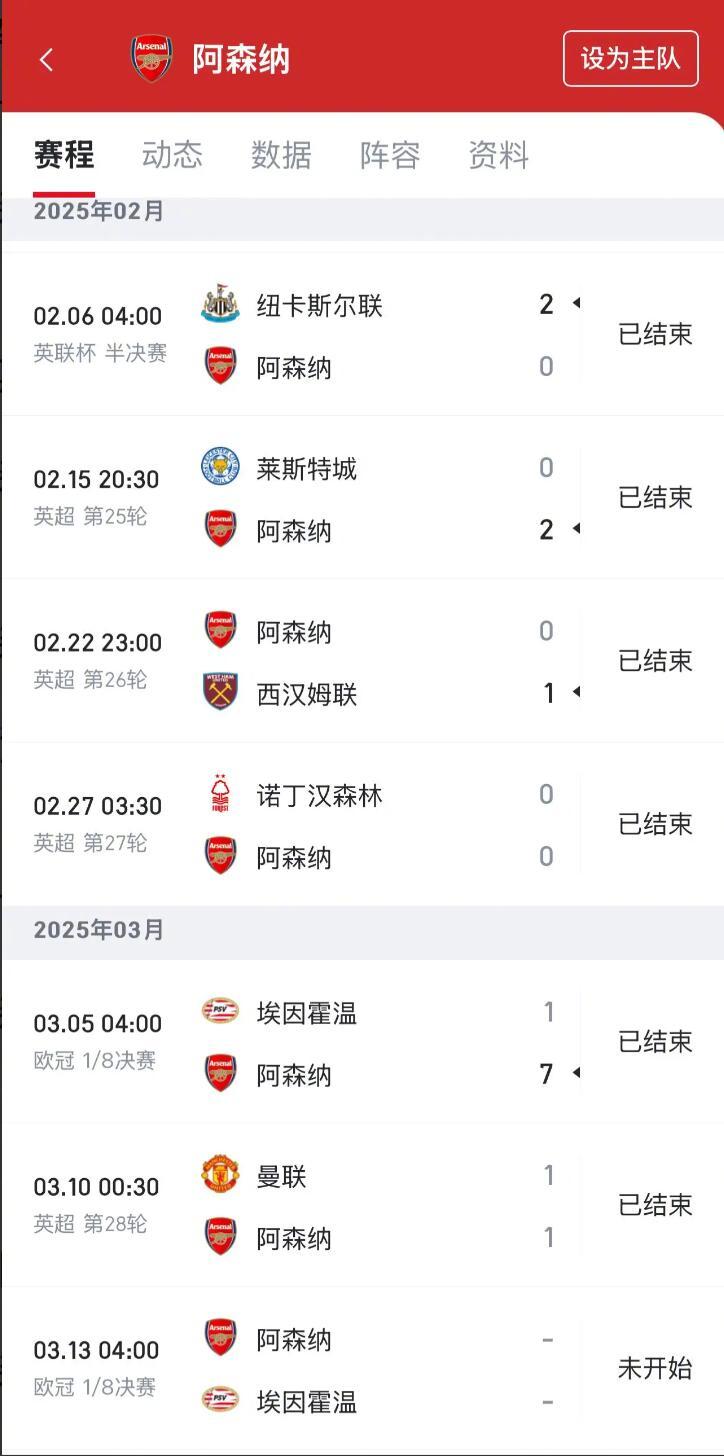Open the upcoming 03.13 阿森纳 vs 埃因霍温 match
Image resolution: width=724 pixels, height=1456 pixels.
362,1369
